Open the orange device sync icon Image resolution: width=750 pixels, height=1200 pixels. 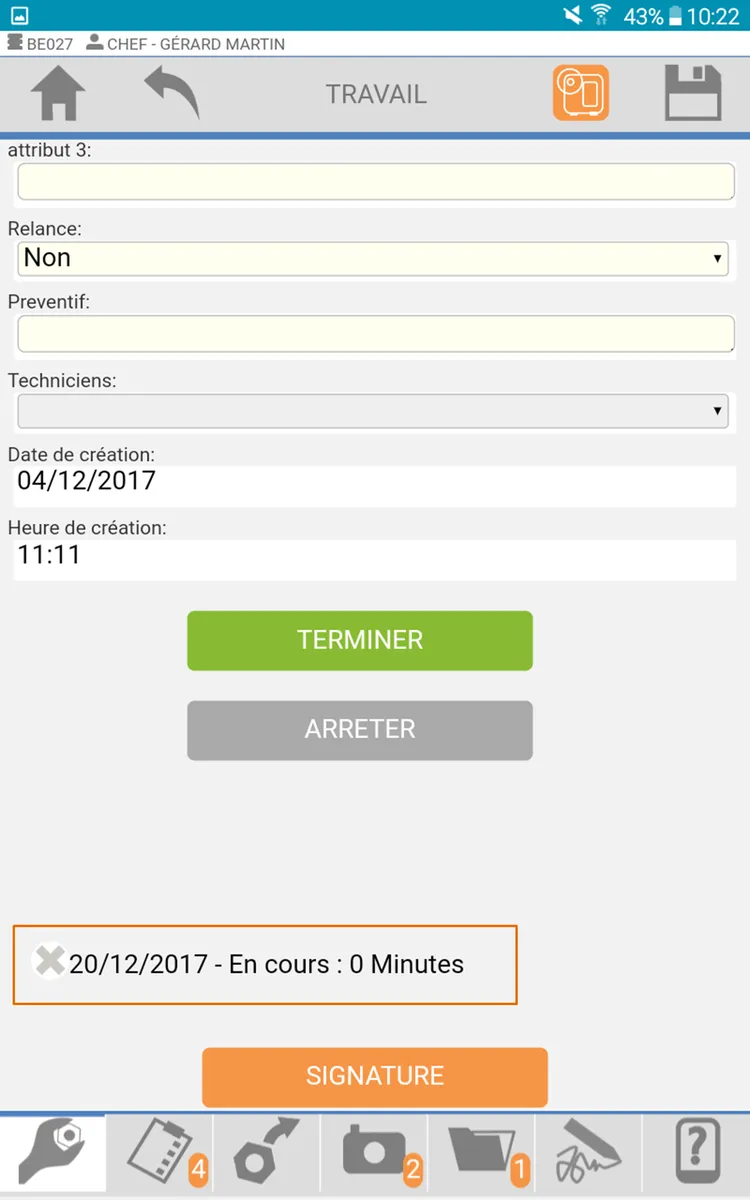[581, 94]
